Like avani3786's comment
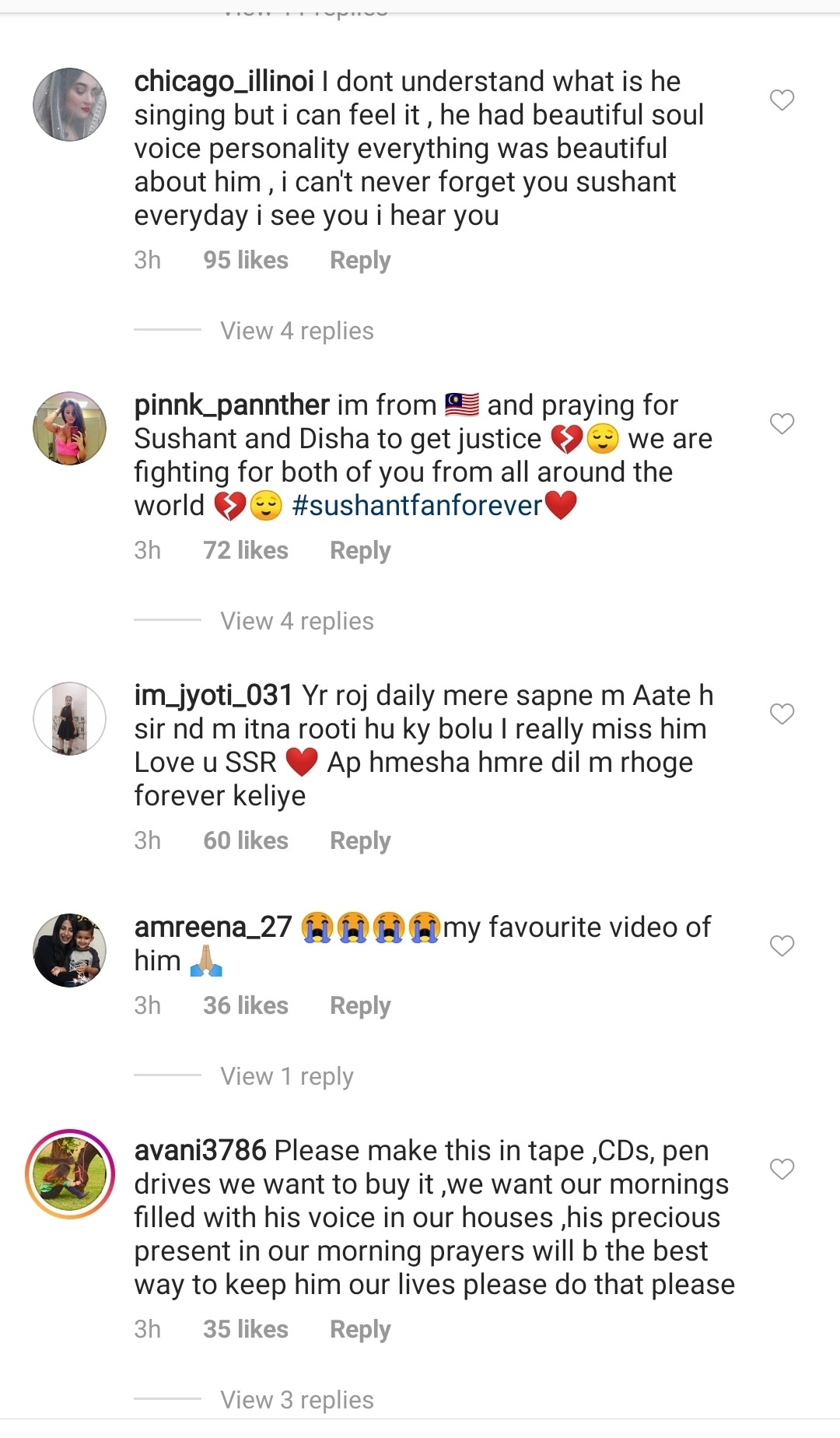 [782, 1170]
